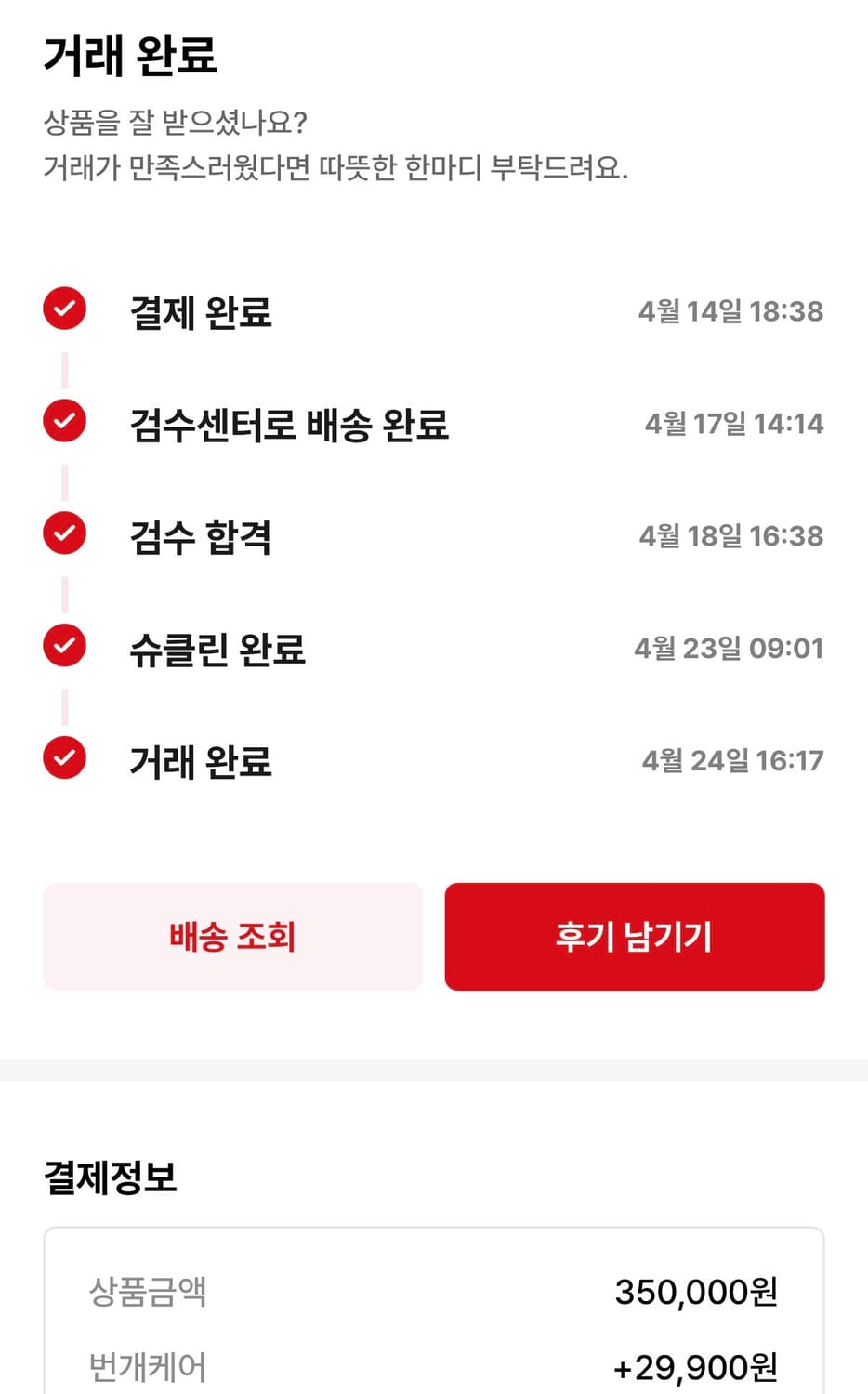Click the bottom red checkmark in timeline
Viewport: 868px width, 1394px height.
(63, 758)
